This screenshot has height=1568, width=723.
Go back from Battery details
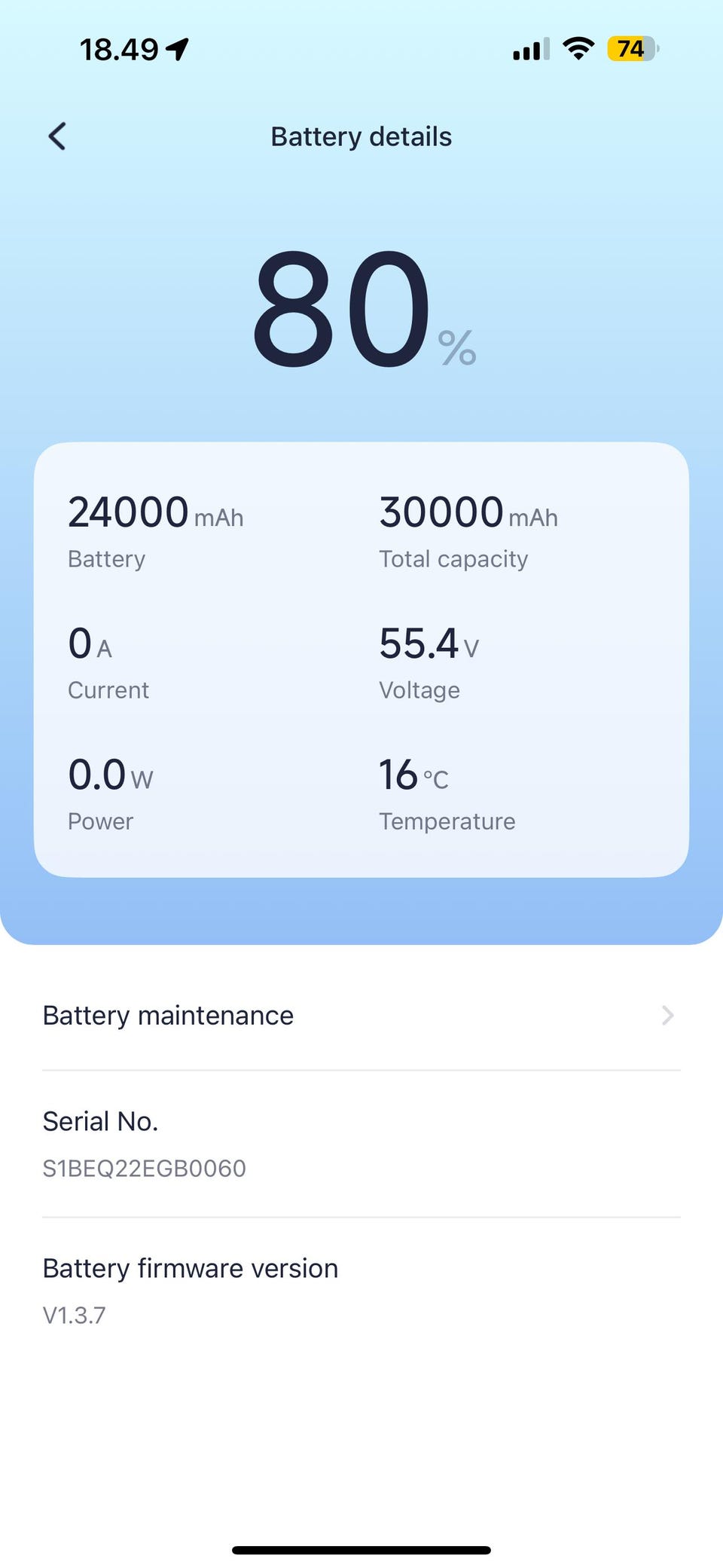[x=57, y=136]
